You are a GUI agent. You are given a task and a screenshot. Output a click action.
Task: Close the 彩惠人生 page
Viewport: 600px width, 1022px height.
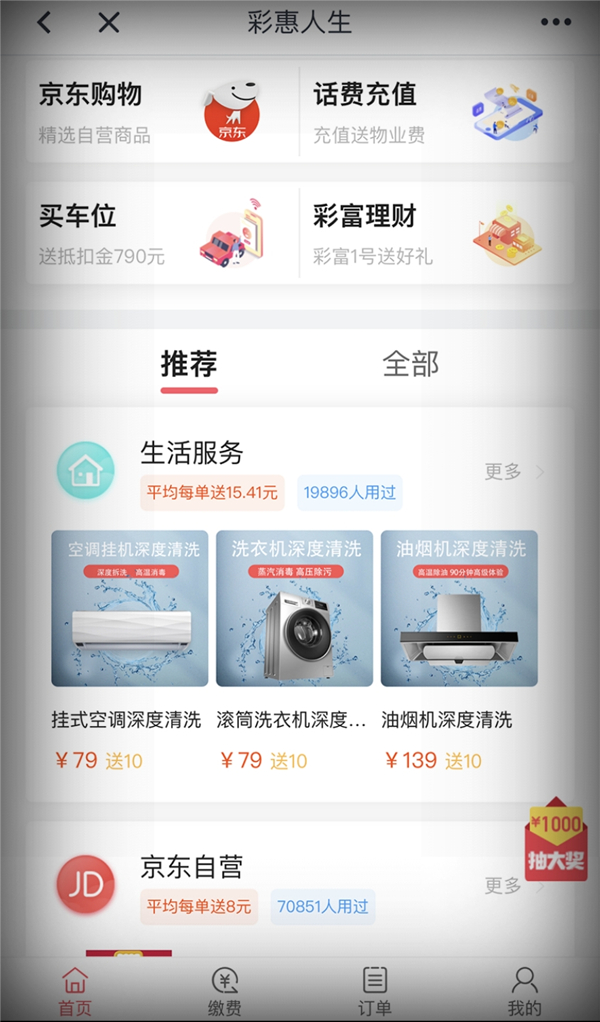click(x=109, y=23)
